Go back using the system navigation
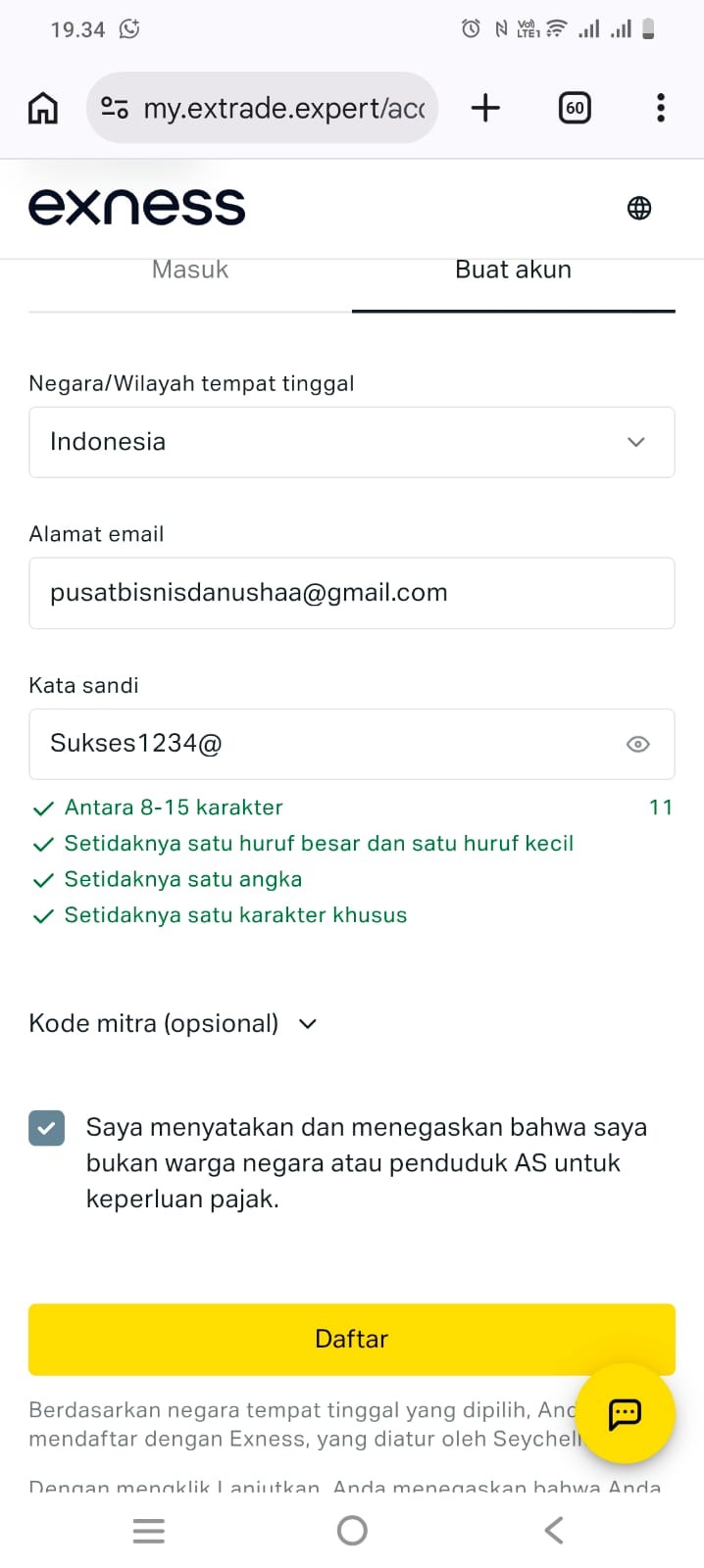704x1568 pixels. pyautogui.click(x=554, y=1530)
